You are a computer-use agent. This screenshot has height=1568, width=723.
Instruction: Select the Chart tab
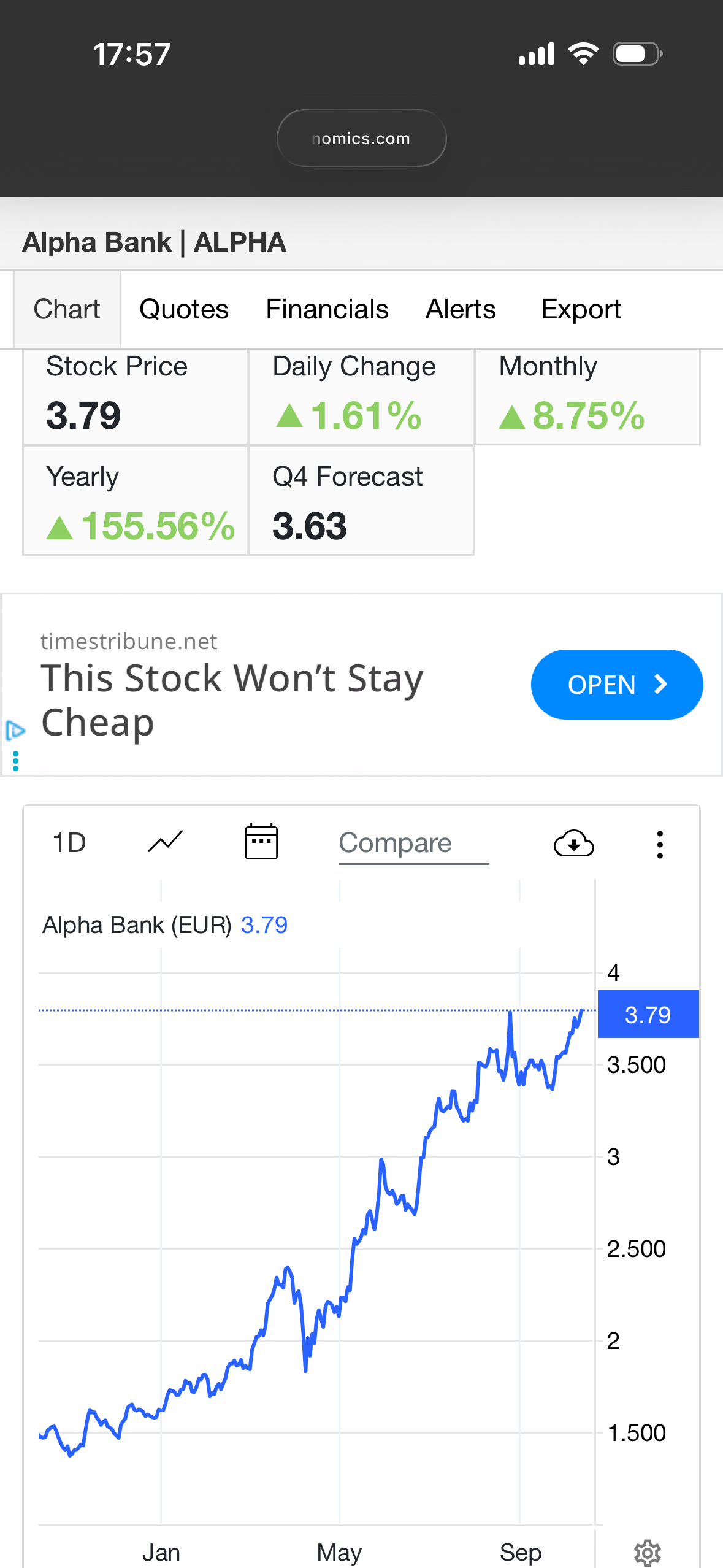67,309
